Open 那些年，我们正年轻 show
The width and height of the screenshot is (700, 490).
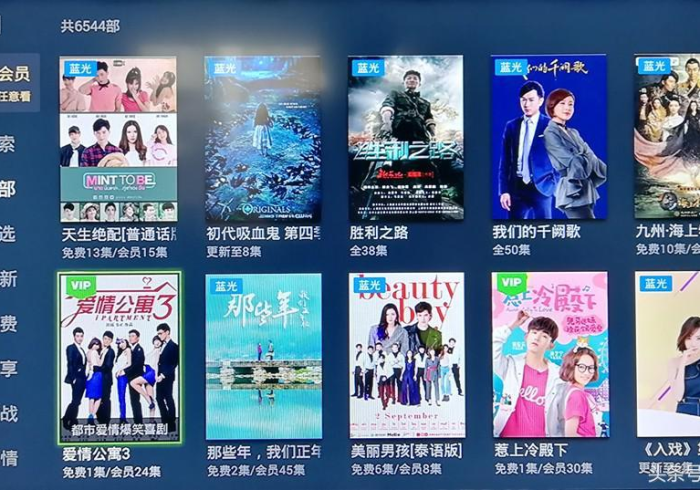point(263,356)
